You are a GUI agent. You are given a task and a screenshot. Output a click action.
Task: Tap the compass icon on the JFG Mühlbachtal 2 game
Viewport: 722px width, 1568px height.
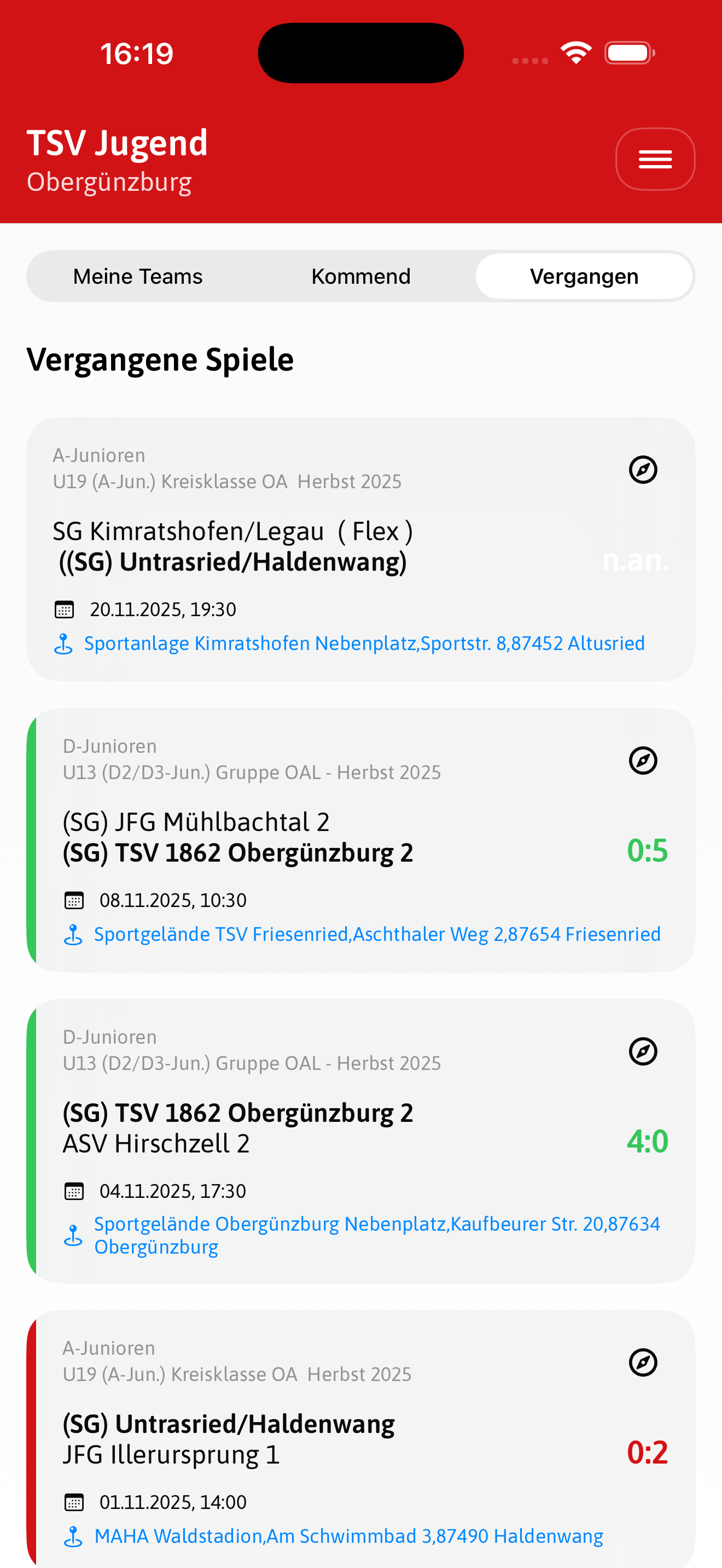tap(644, 759)
